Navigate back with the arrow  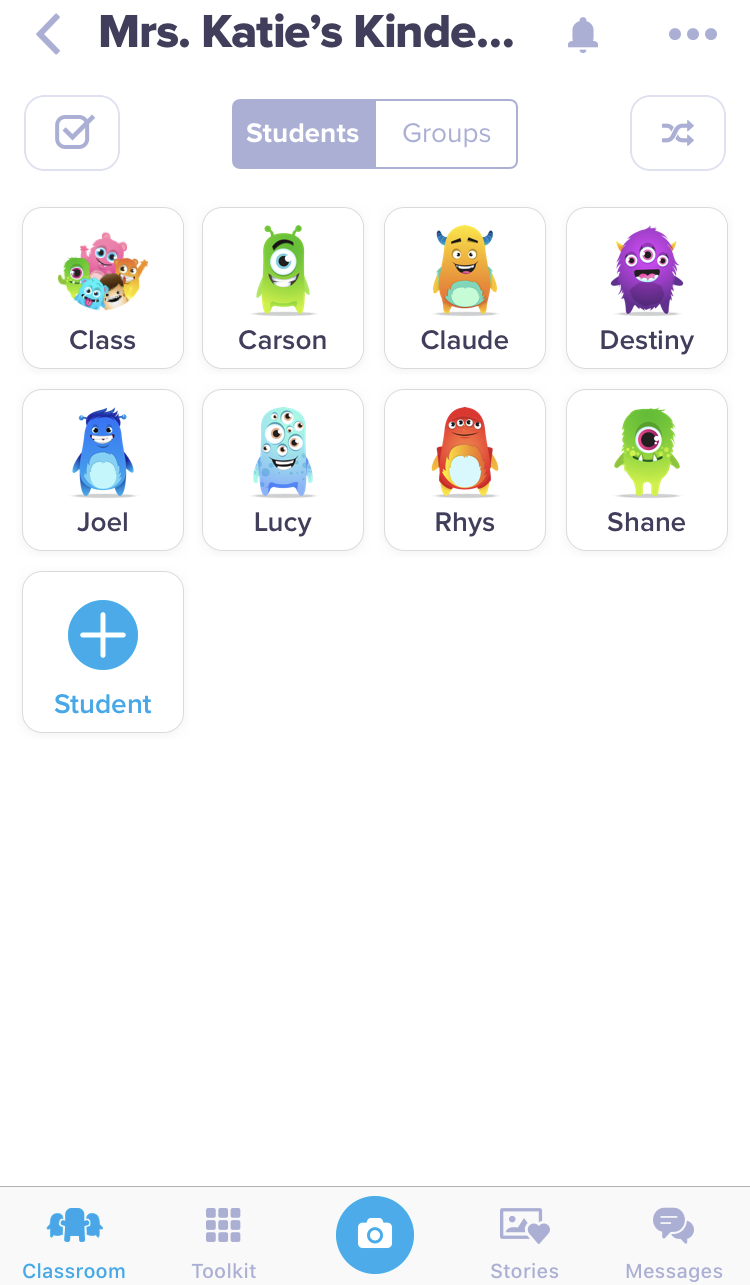coord(48,33)
